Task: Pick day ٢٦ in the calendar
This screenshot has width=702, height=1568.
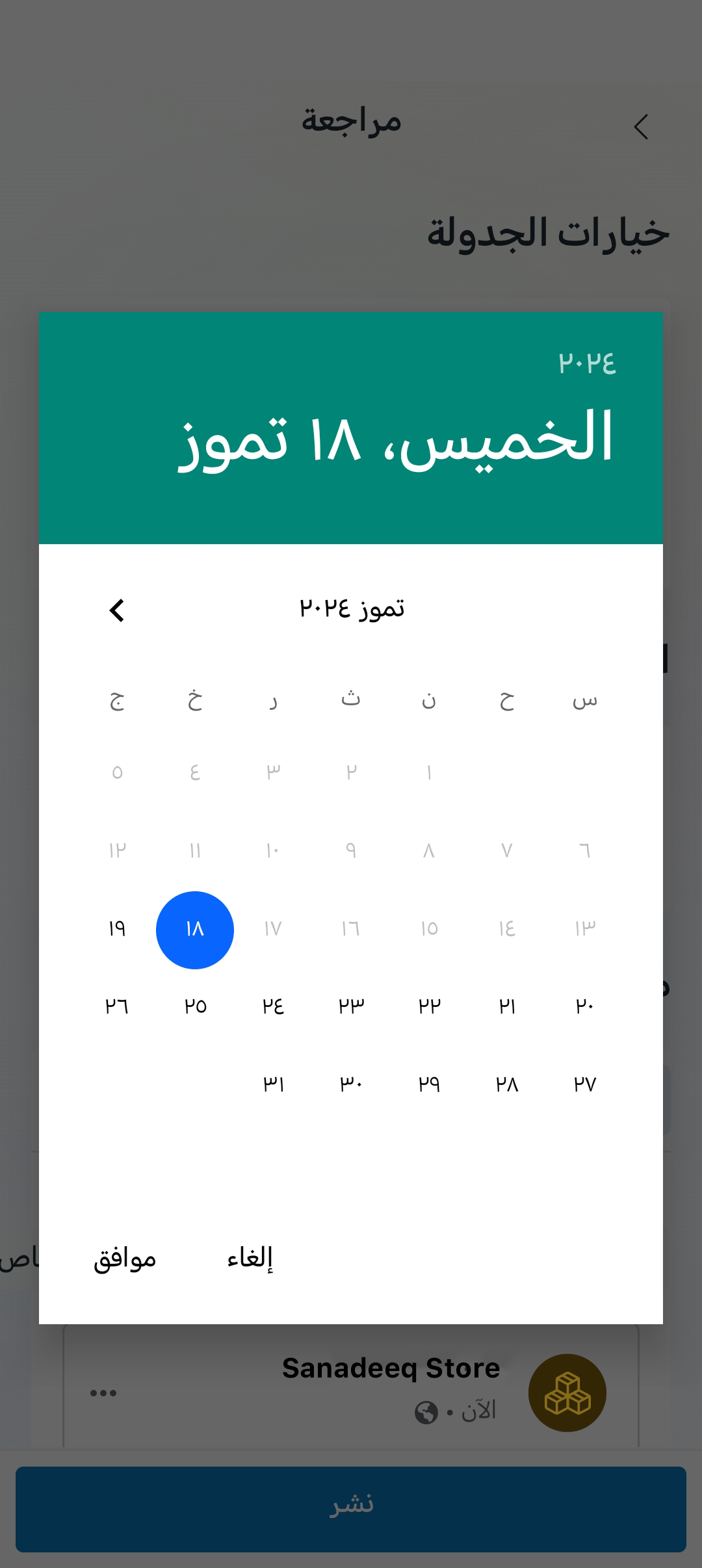Action: coord(117,1007)
